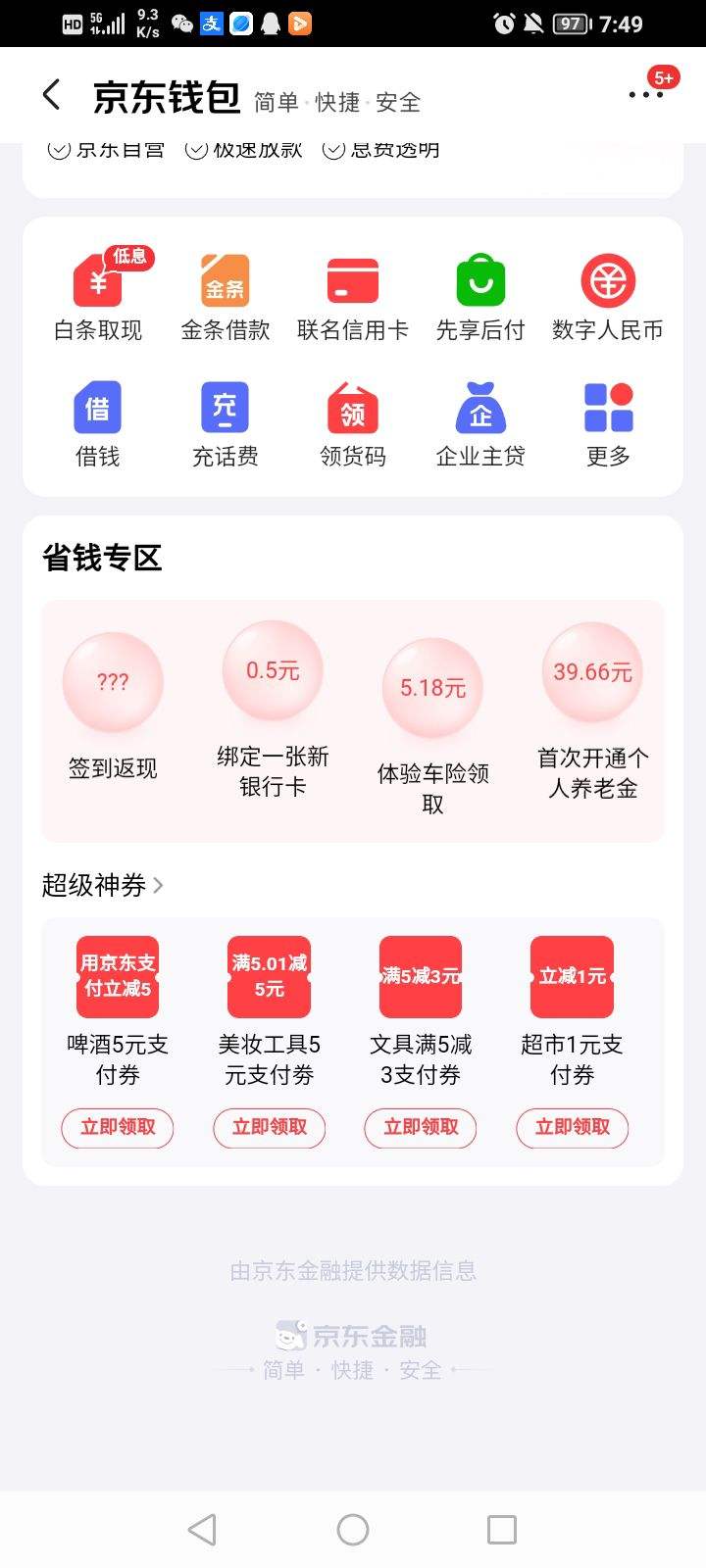Tap 立即领取 under 超市1元支付券

click(572, 1128)
